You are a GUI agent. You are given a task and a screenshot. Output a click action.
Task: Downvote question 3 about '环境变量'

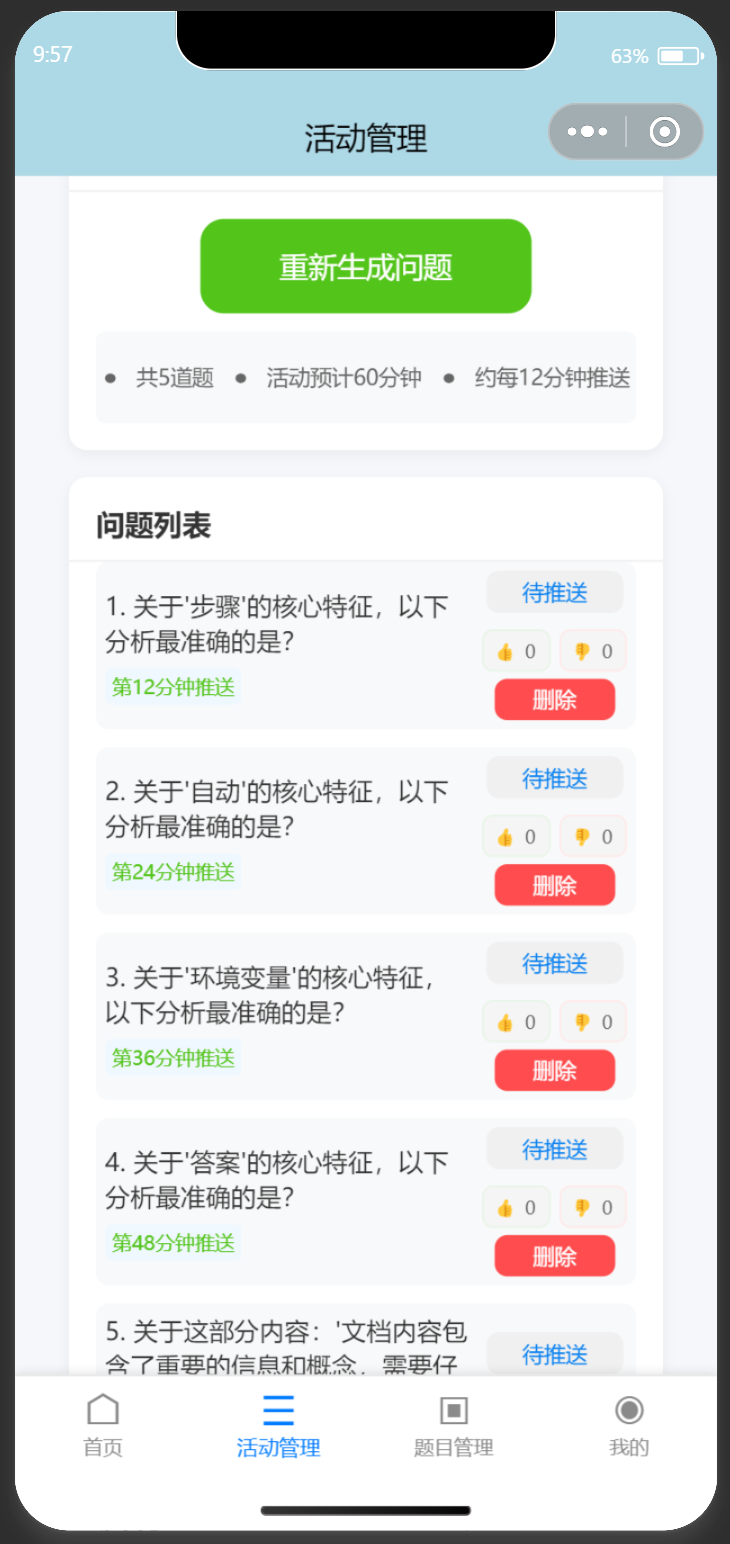(x=593, y=1022)
